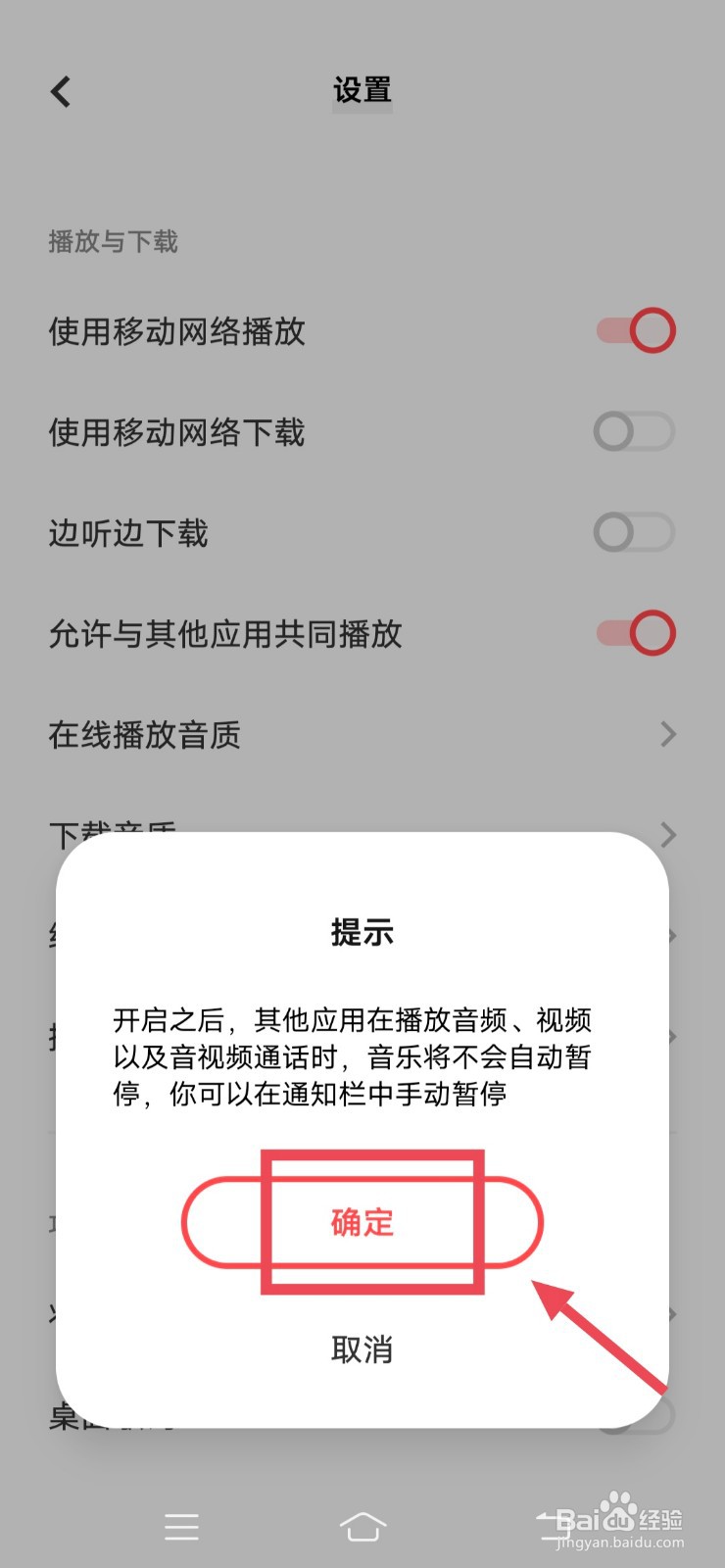Select the 使用移动网络播放 settings row

point(177,332)
